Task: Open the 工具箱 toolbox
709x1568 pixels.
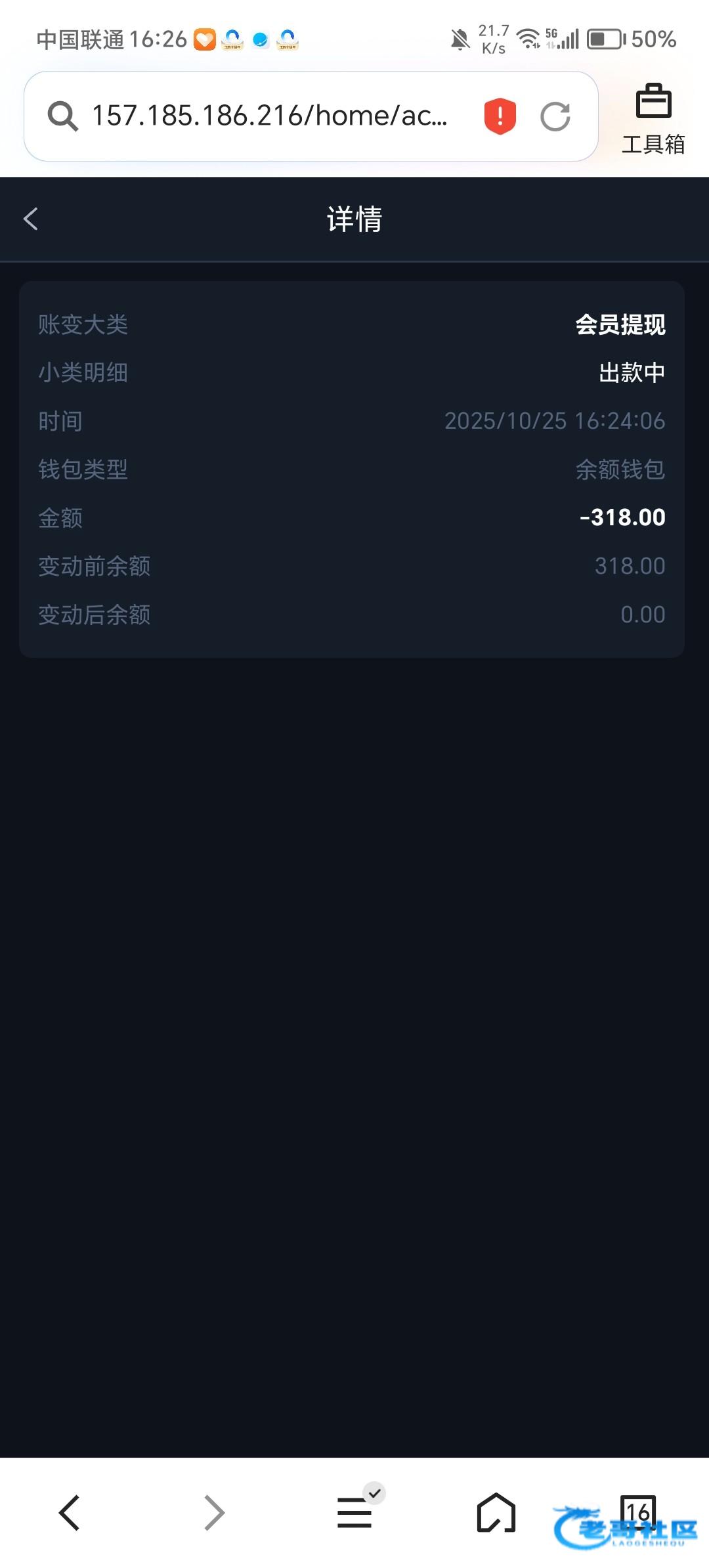Action: click(653, 118)
